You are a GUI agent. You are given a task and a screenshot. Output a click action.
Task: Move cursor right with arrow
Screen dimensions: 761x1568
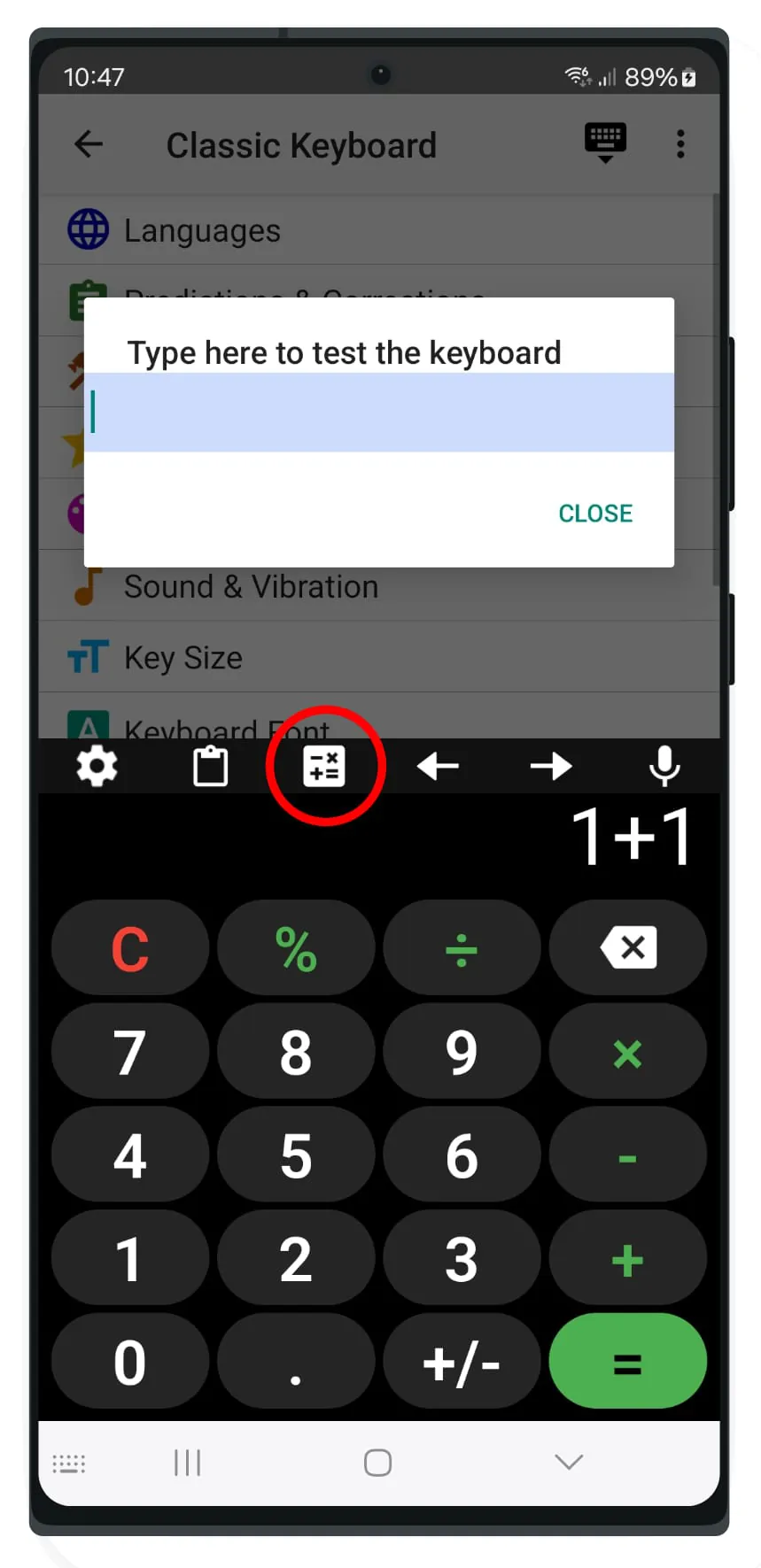[551, 766]
